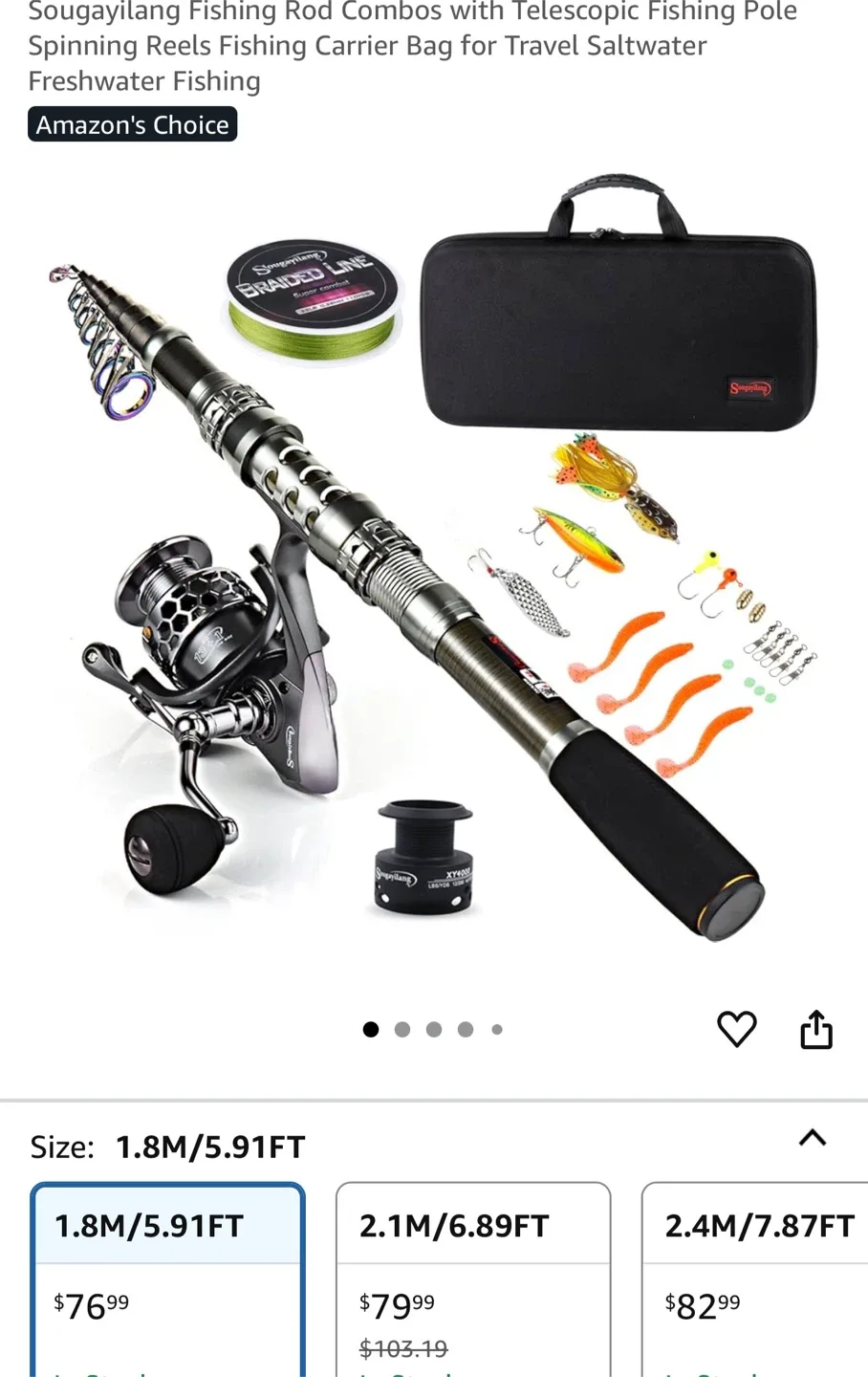Screen dimensions: 868x1377
Task: Pick the 2.4M/7.87FT size option
Action: tap(755, 1279)
